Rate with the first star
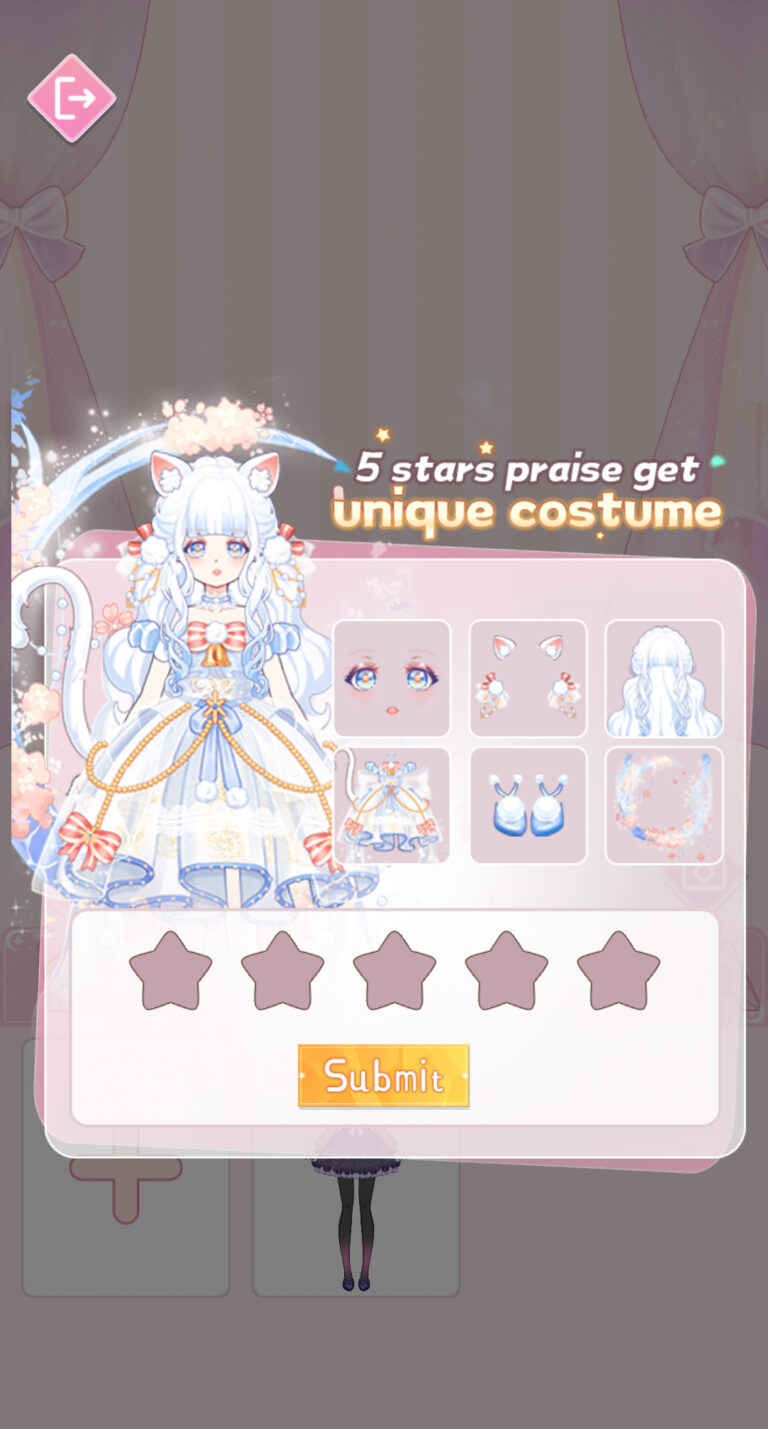The width and height of the screenshot is (768, 1429). [x=170, y=972]
